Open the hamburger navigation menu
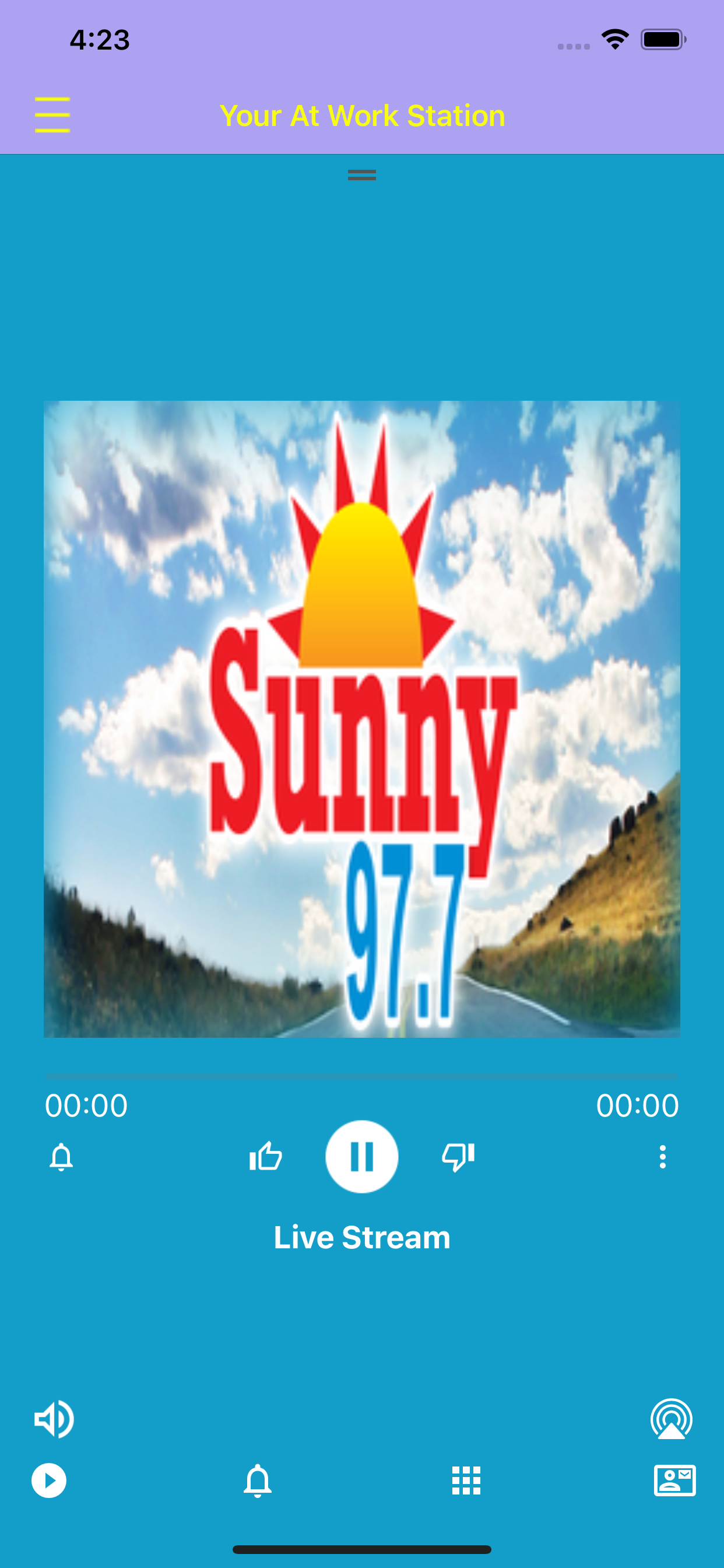The height and width of the screenshot is (1568, 724). (x=52, y=114)
